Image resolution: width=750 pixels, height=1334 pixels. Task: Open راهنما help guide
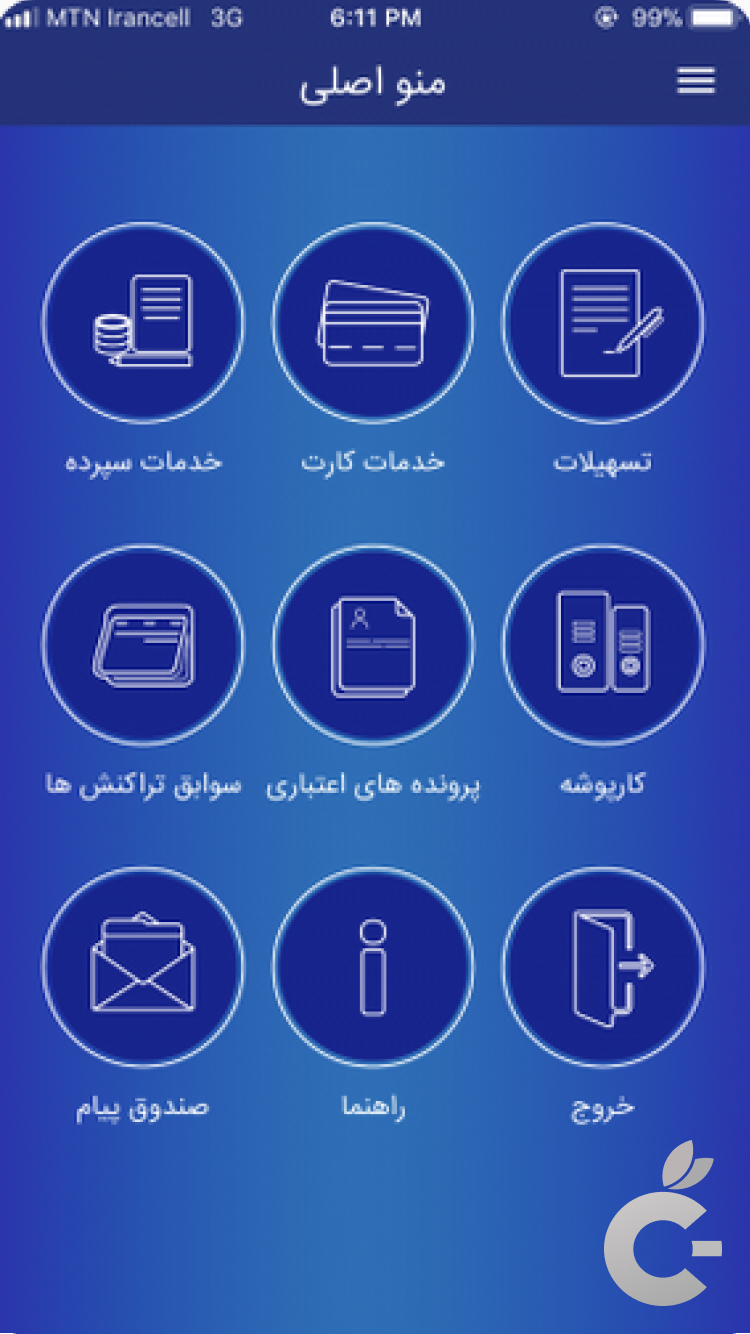373,967
